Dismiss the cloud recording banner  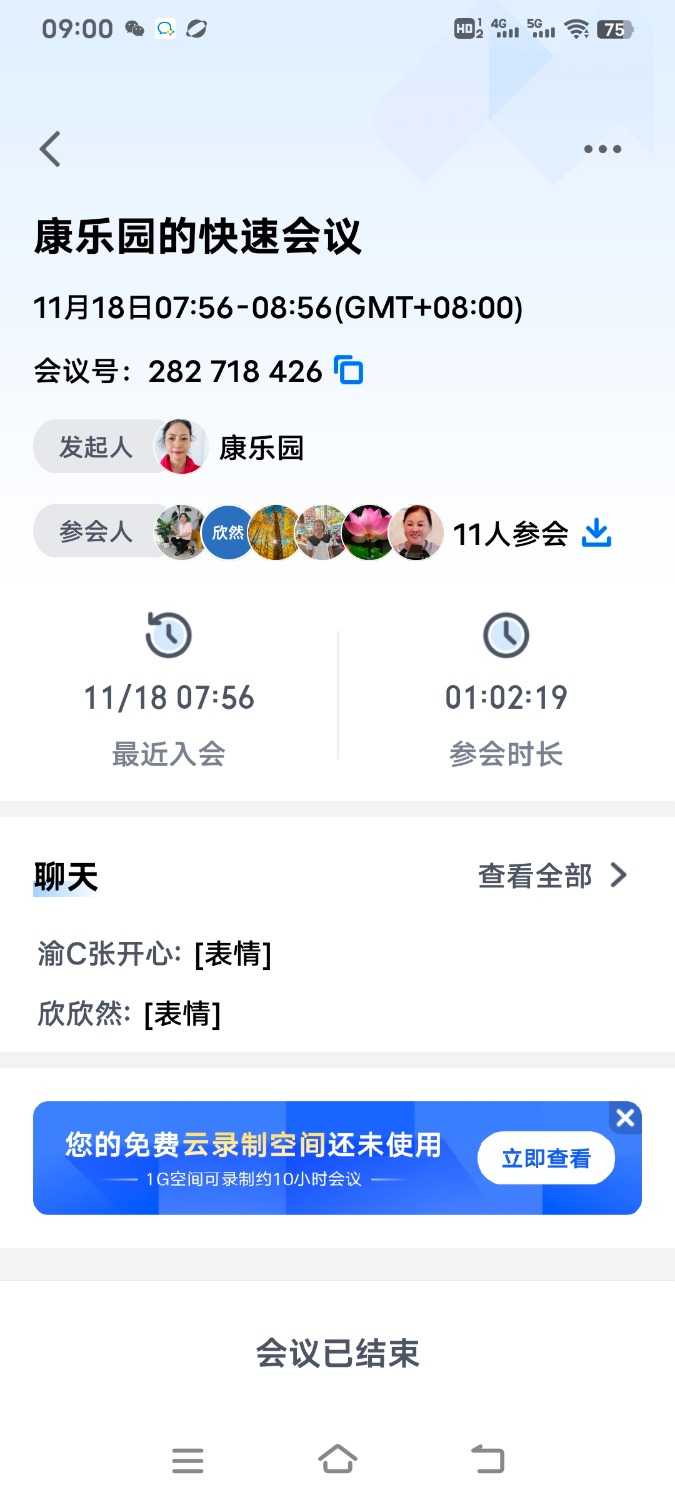point(626,1118)
